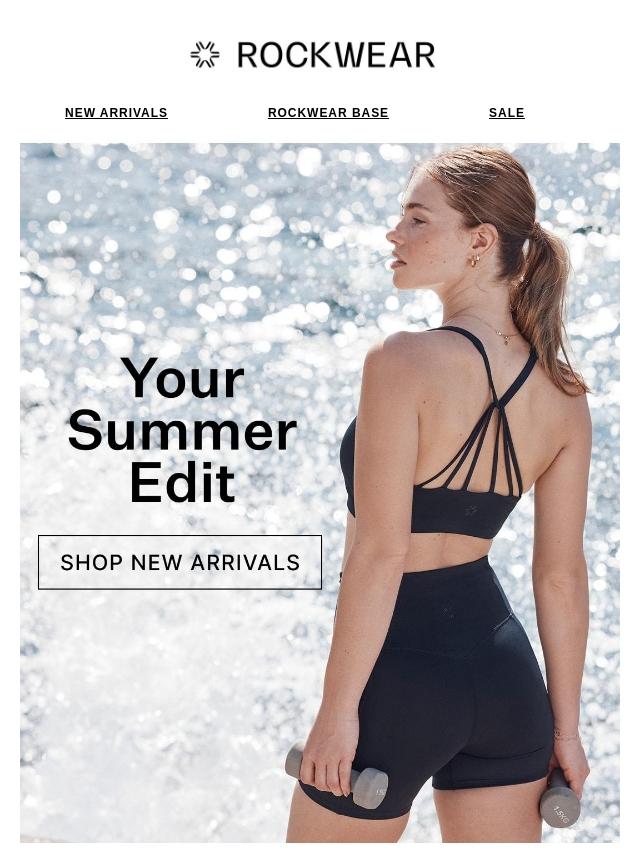Tap the Shop New Arrivals button
Image resolution: width=640 pixels, height=854 pixels.
click(x=180, y=562)
